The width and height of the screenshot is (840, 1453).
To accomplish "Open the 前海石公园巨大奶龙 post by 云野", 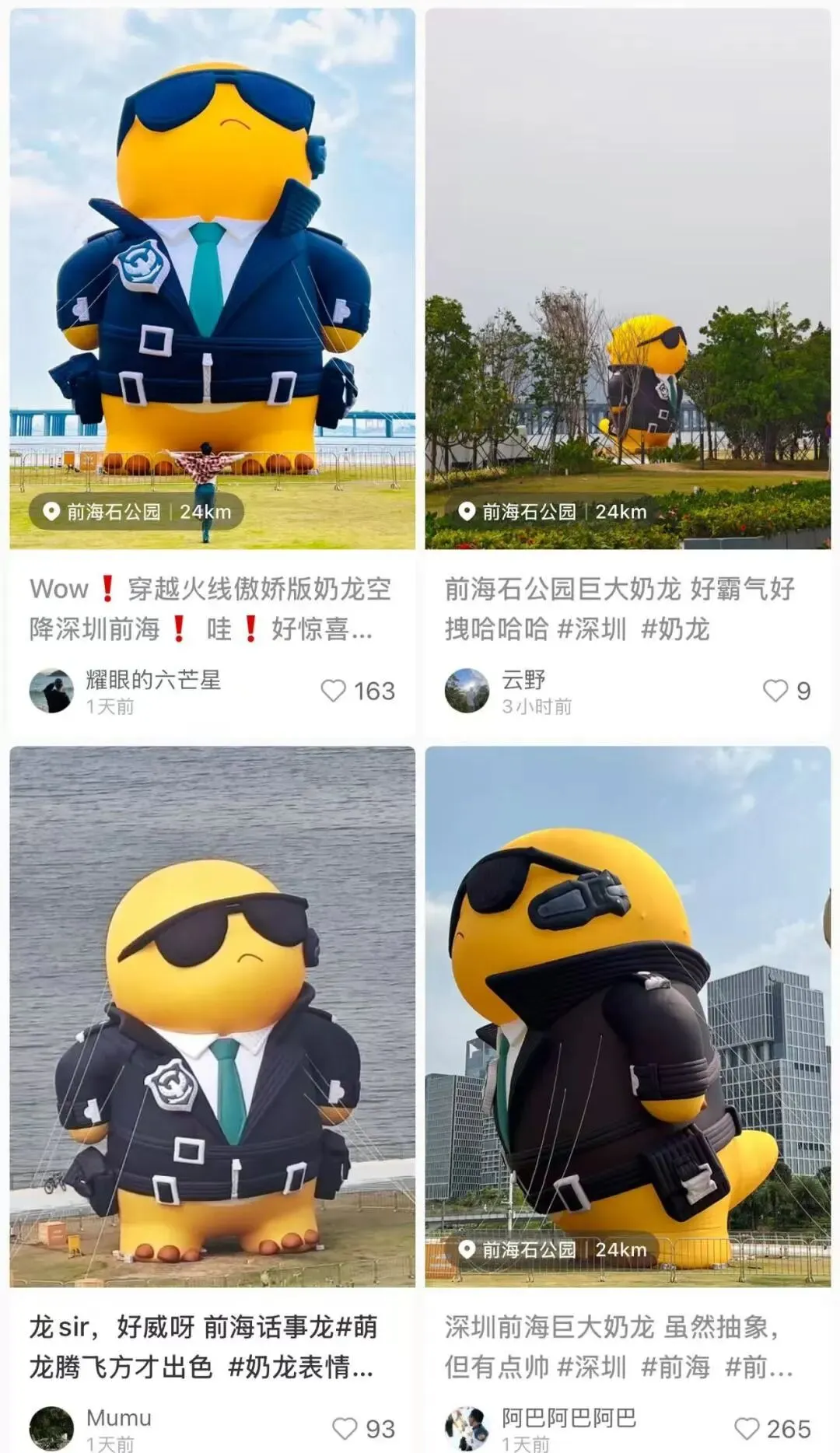I will click(x=627, y=280).
